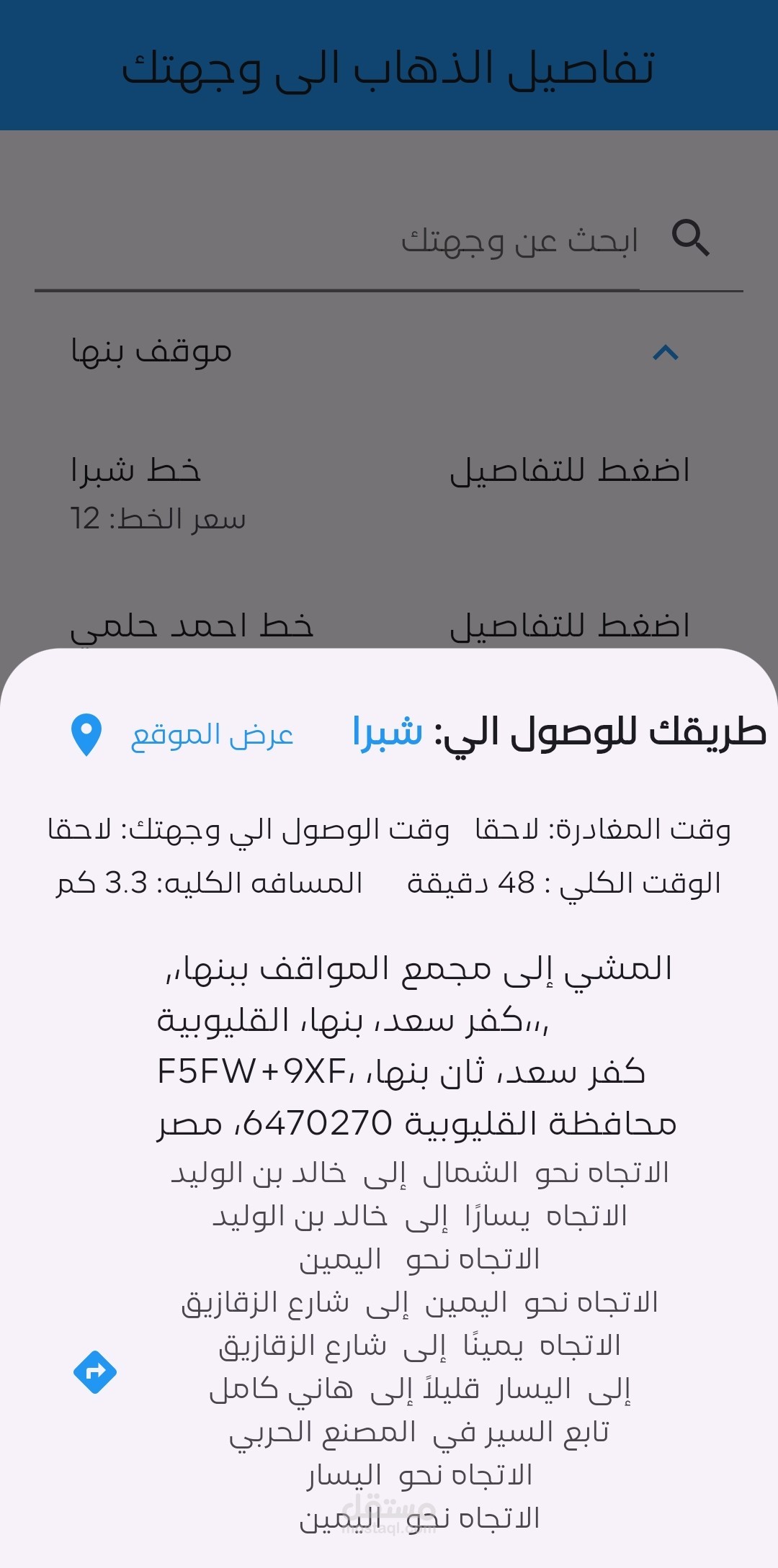Open the blue location pin icon
The image size is (778, 1568).
(x=86, y=735)
